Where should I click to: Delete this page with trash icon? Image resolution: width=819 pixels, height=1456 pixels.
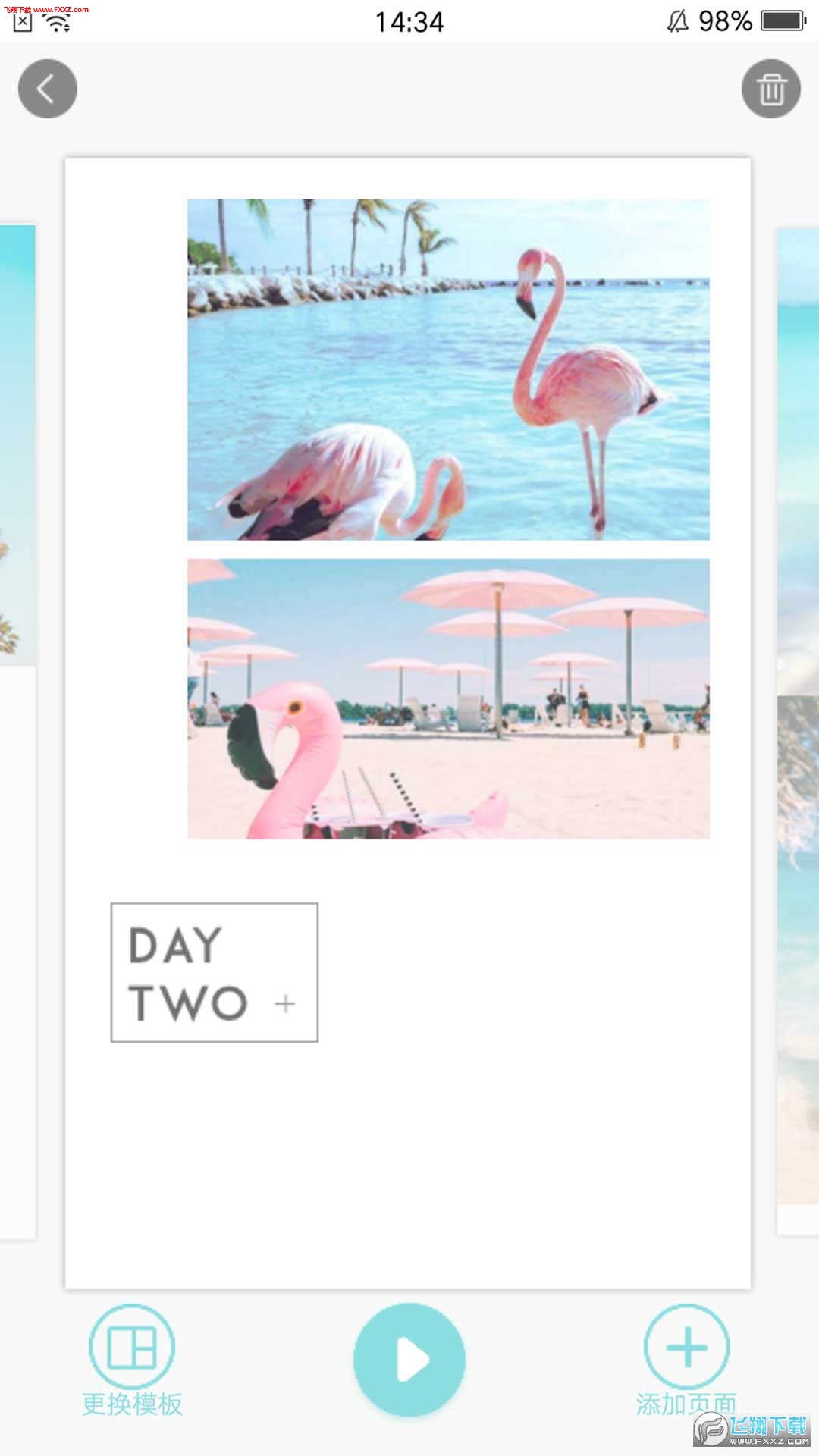(770, 89)
